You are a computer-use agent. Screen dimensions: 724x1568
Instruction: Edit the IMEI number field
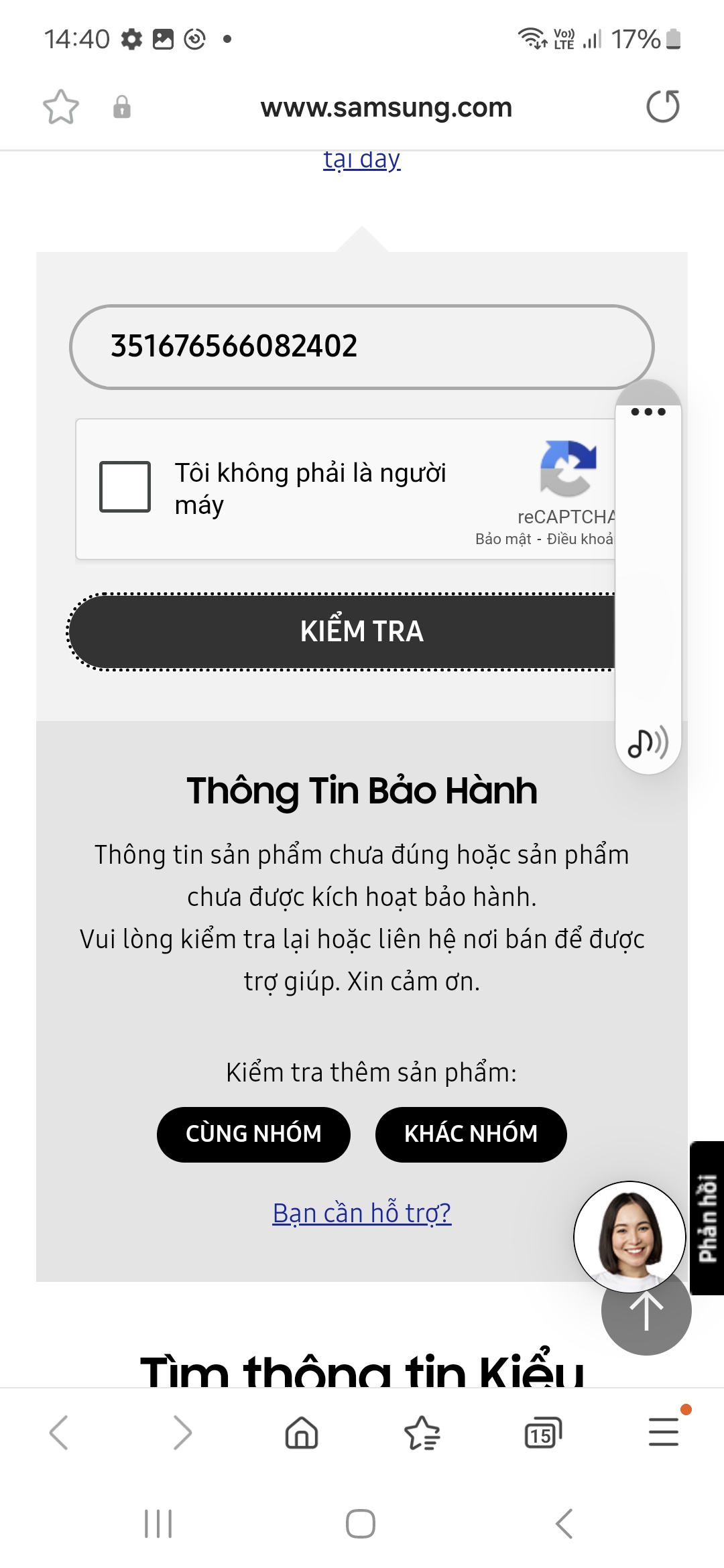(x=362, y=346)
